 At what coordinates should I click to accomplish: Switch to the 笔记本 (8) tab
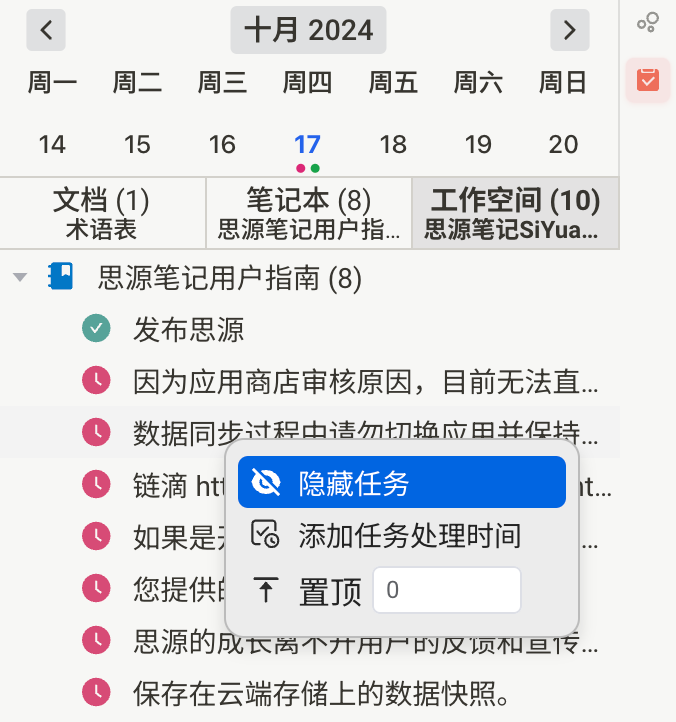[308, 213]
